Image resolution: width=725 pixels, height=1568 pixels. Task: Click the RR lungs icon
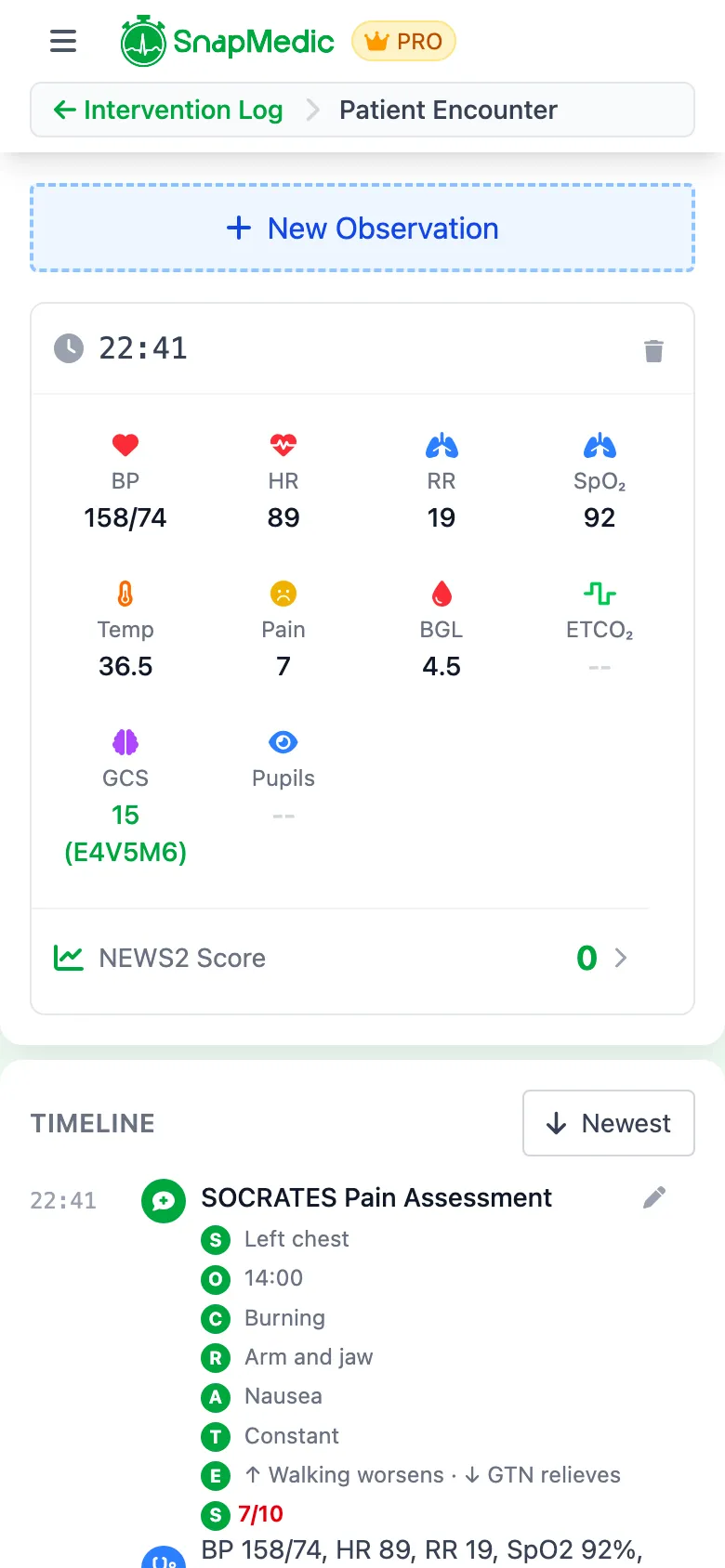click(x=441, y=444)
